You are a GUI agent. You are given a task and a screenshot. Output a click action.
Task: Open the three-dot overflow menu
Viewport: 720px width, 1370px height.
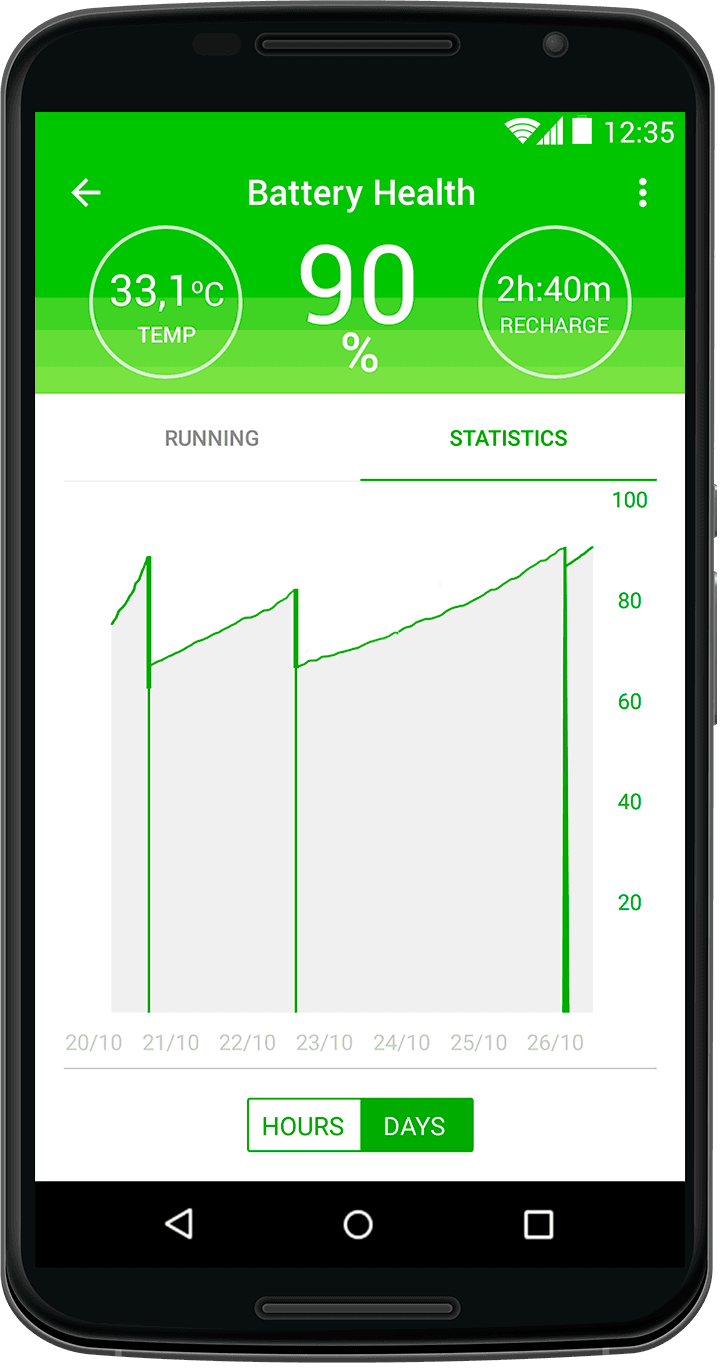point(642,193)
